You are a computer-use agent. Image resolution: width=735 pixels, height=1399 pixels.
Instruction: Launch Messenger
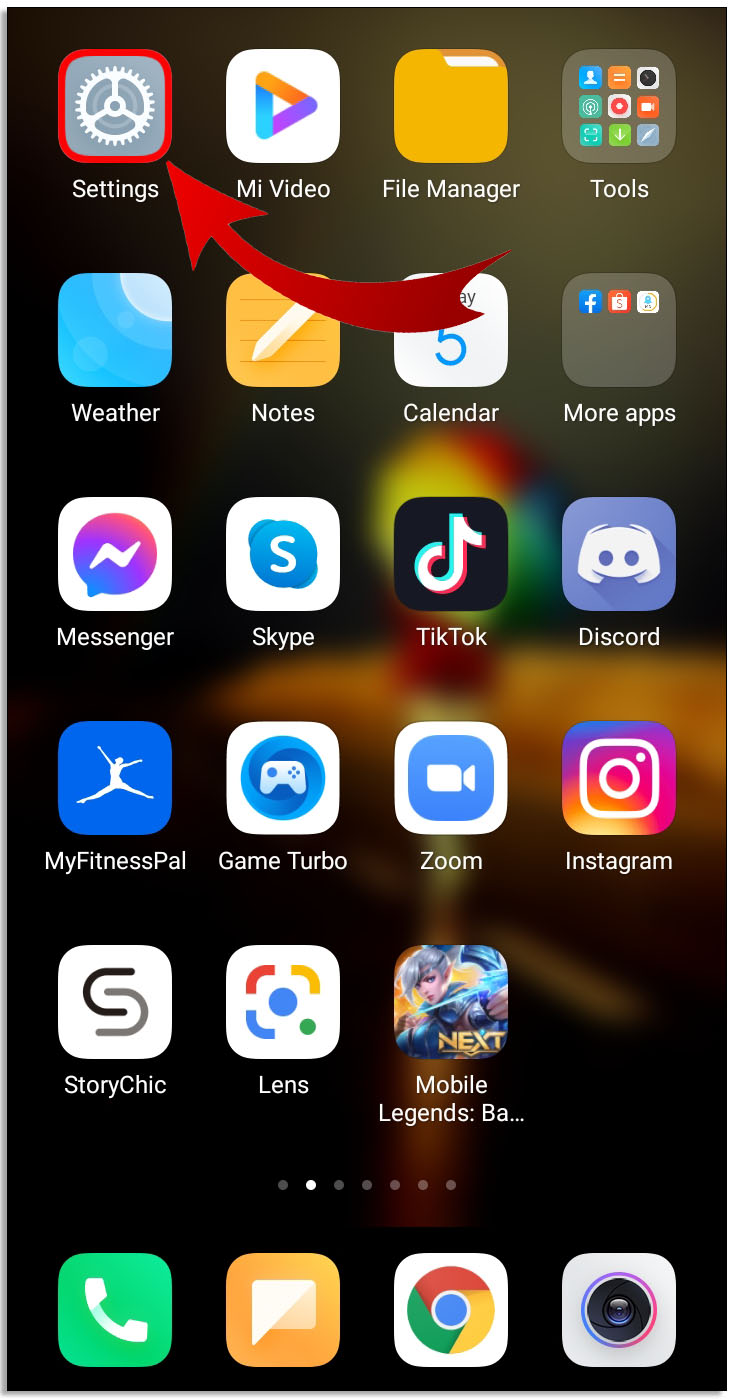click(x=114, y=554)
